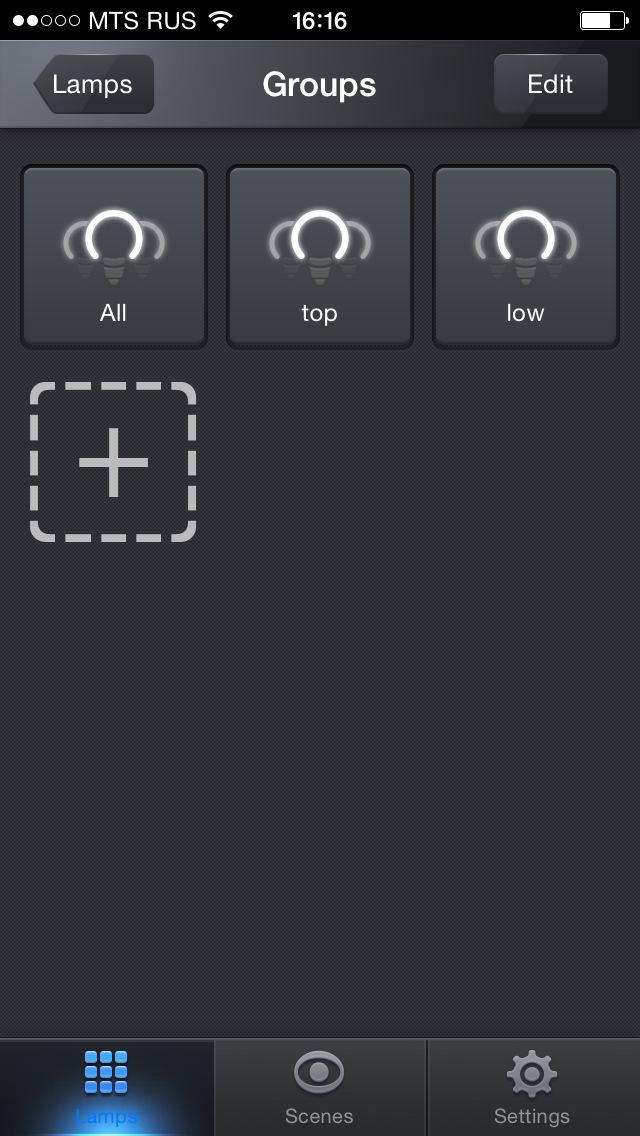The height and width of the screenshot is (1136, 640).
Task: Go back to Lamps
Action: (x=94, y=85)
